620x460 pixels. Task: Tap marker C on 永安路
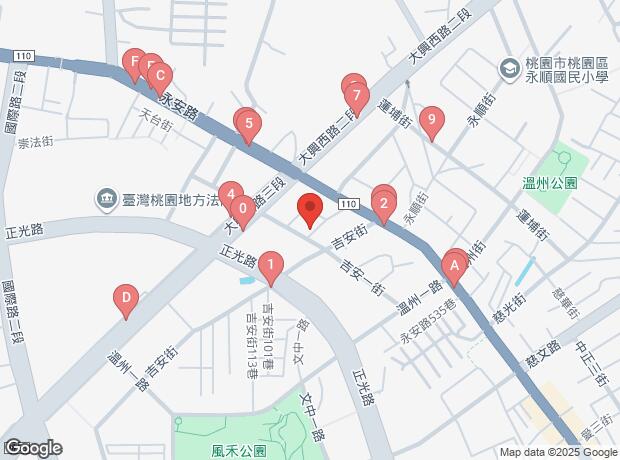[x=160, y=80]
